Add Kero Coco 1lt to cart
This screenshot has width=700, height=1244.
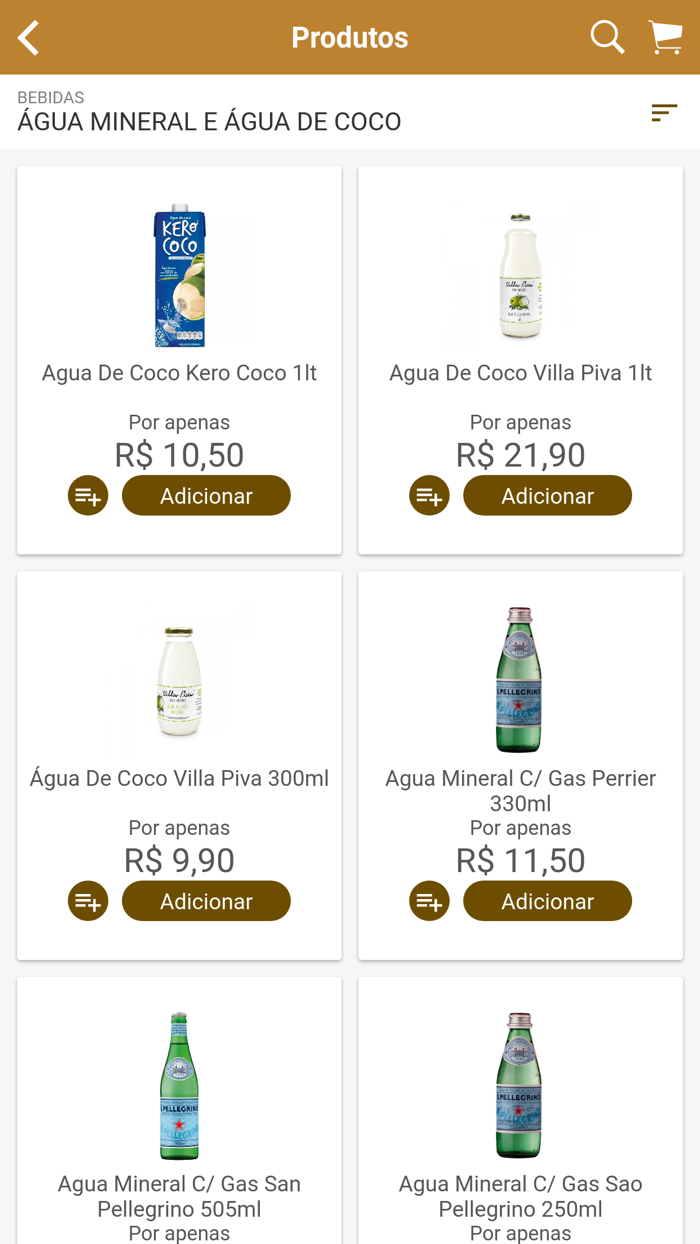click(x=206, y=496)
